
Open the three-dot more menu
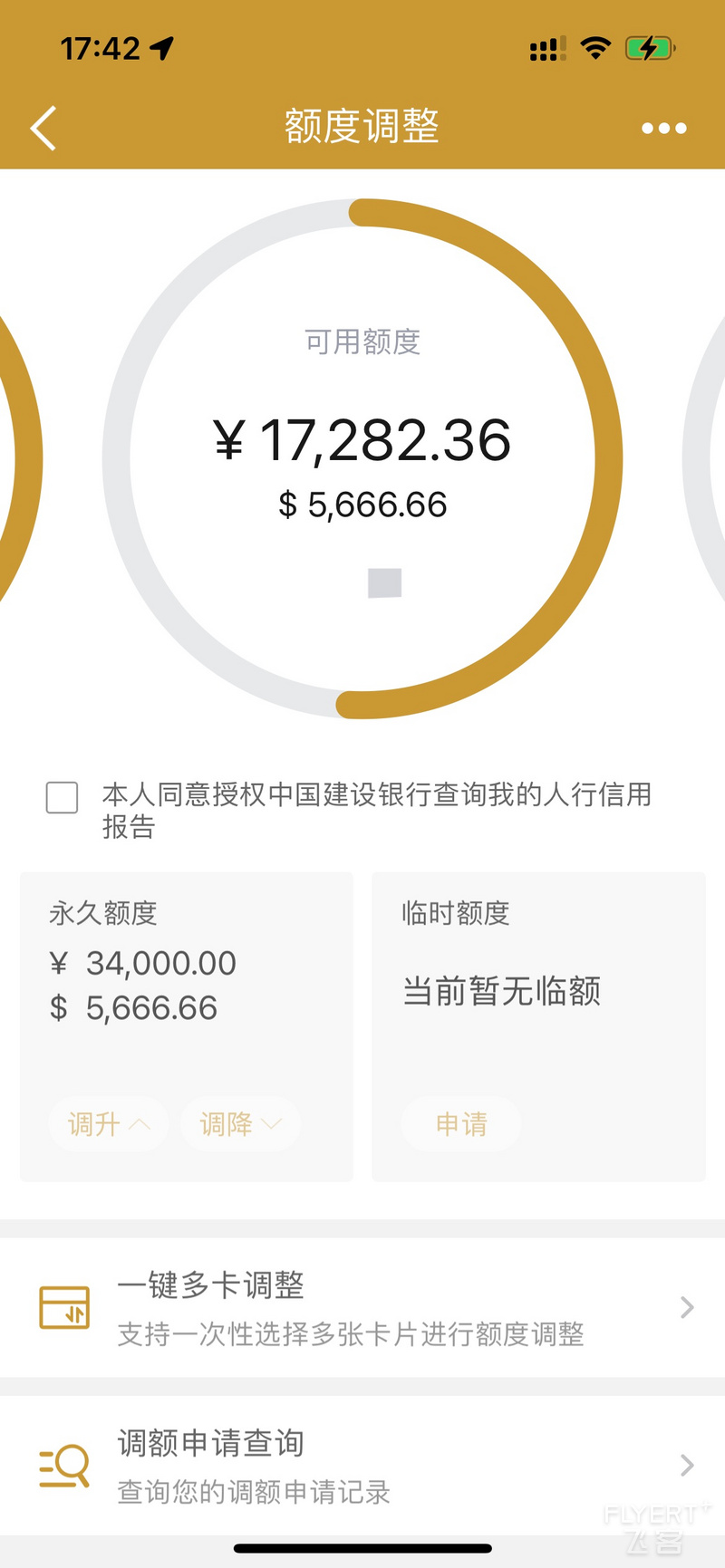tap(663, 129)
